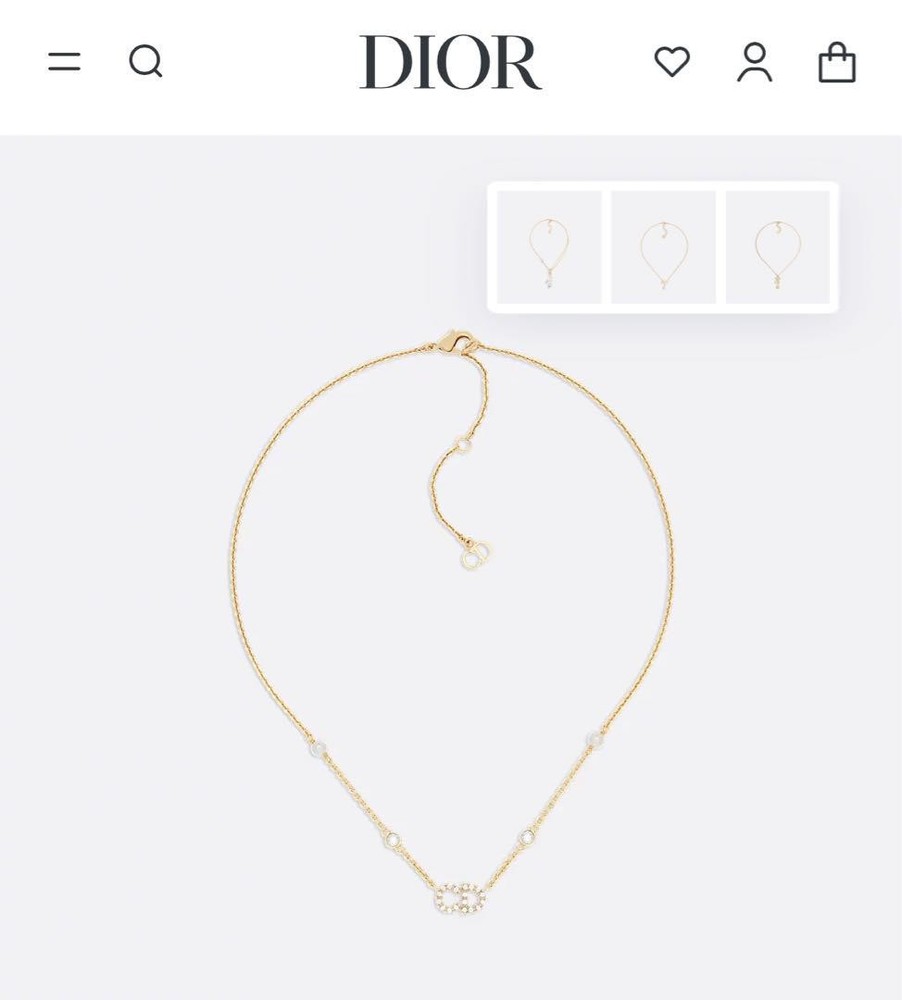Open the wishlist heart

672,62
